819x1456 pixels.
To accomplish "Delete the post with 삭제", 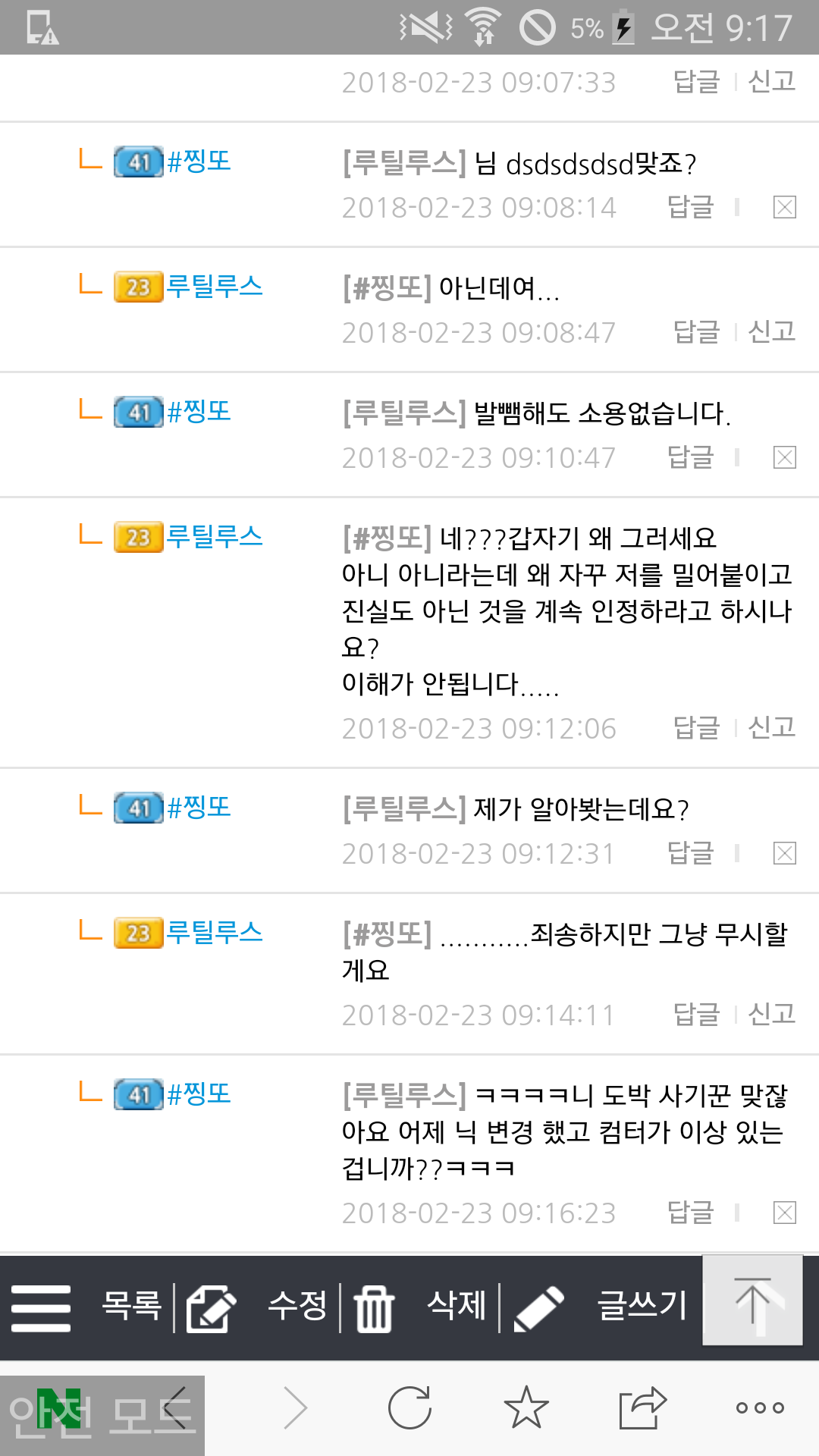I will click(x=421, y=1307).
